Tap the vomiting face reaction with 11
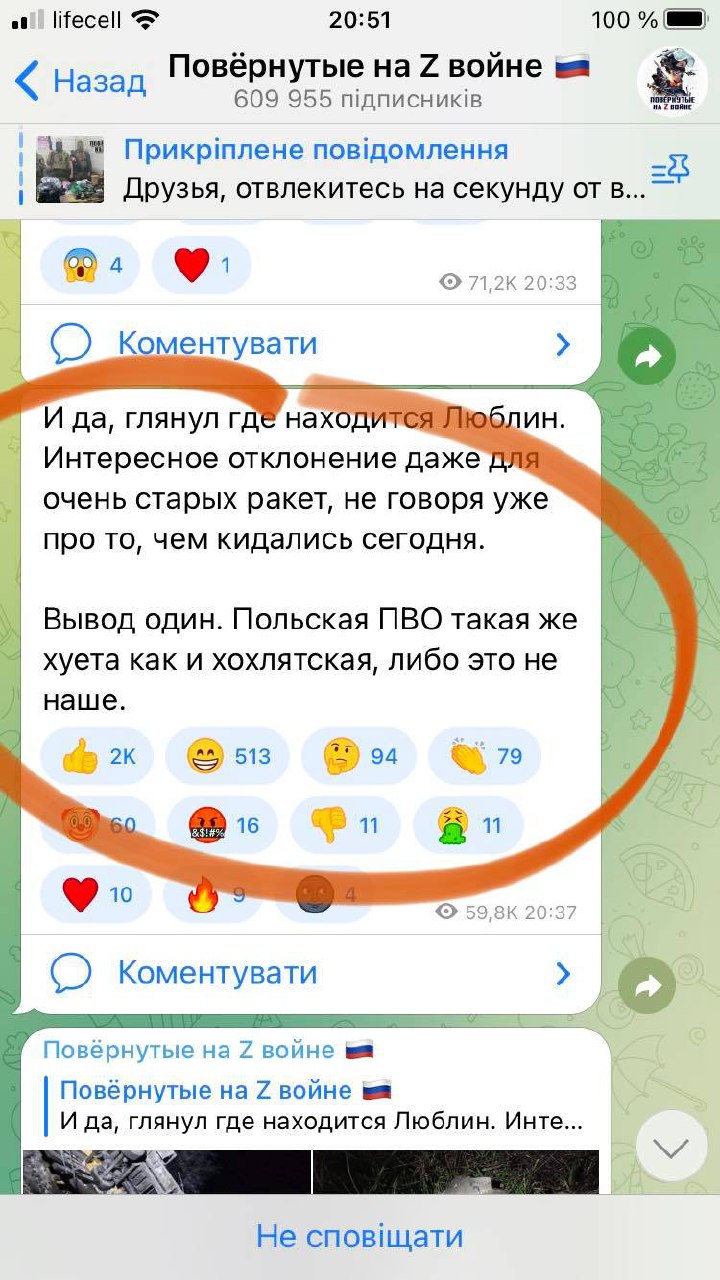Viewport: 720px width, 1280px height. (467, 825)
